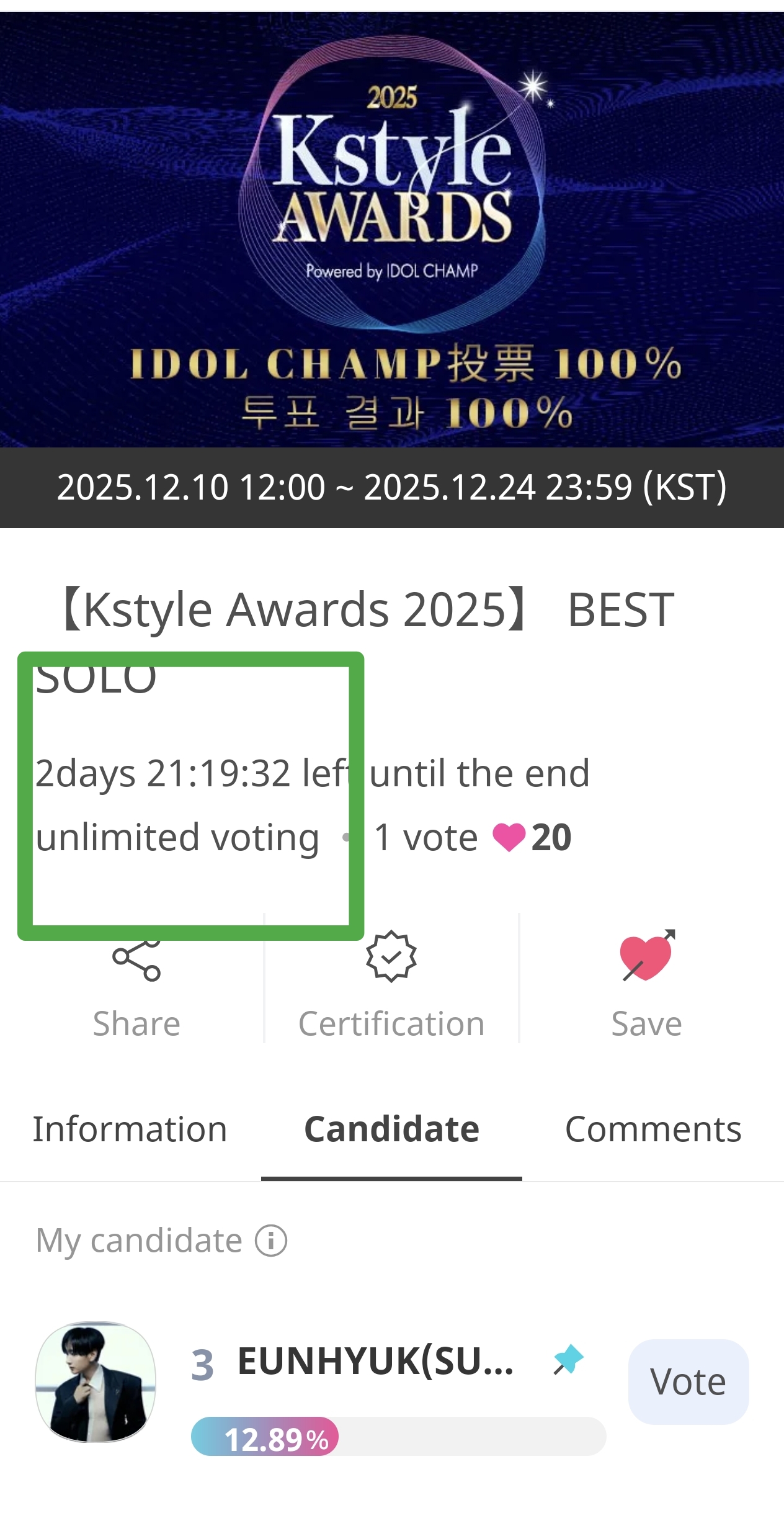The image size is (784, 1513).
Task: Open the Certification option
Action: [x=391, y=987]
